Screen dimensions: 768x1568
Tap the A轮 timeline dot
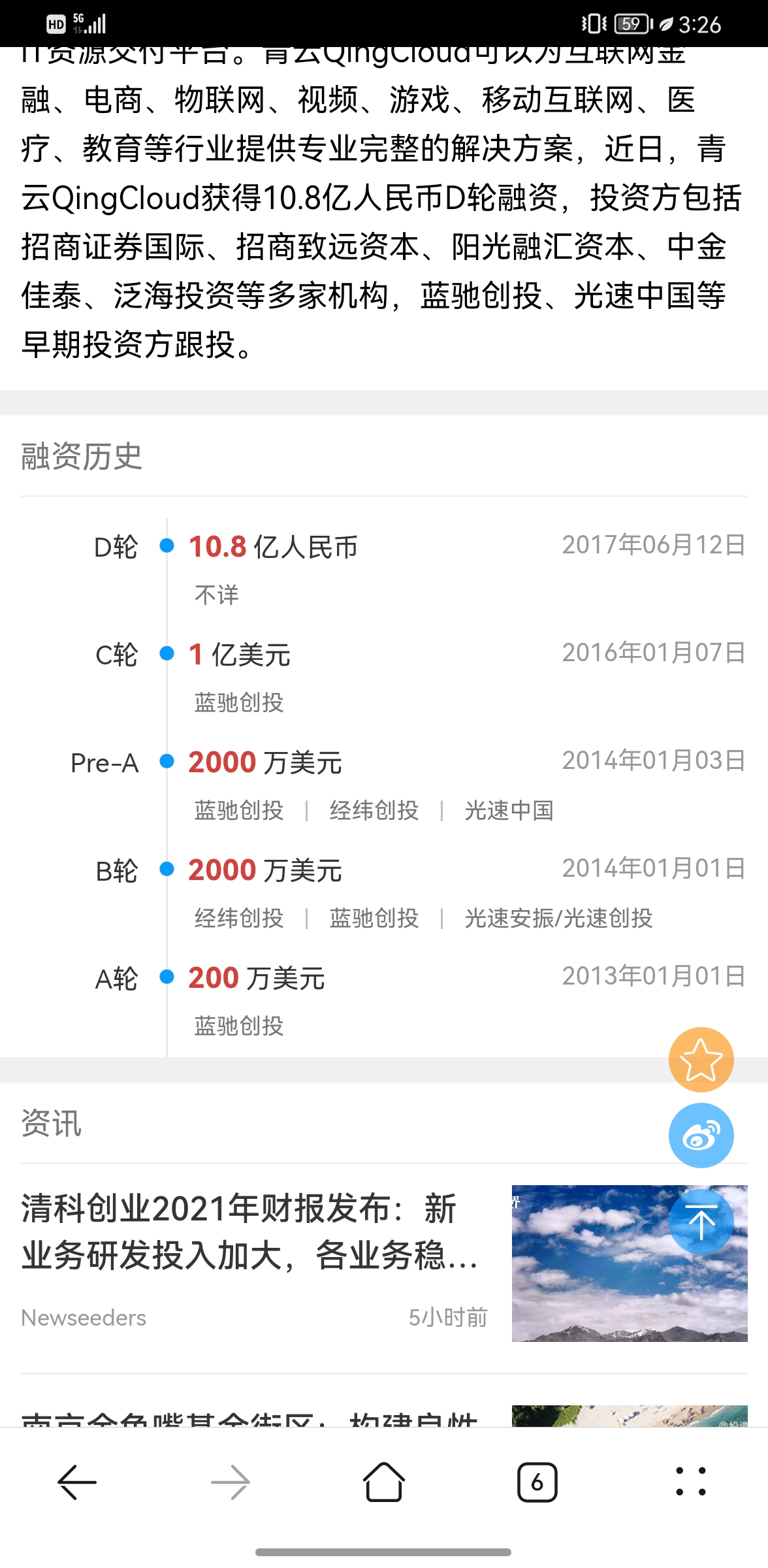(168, 977)
